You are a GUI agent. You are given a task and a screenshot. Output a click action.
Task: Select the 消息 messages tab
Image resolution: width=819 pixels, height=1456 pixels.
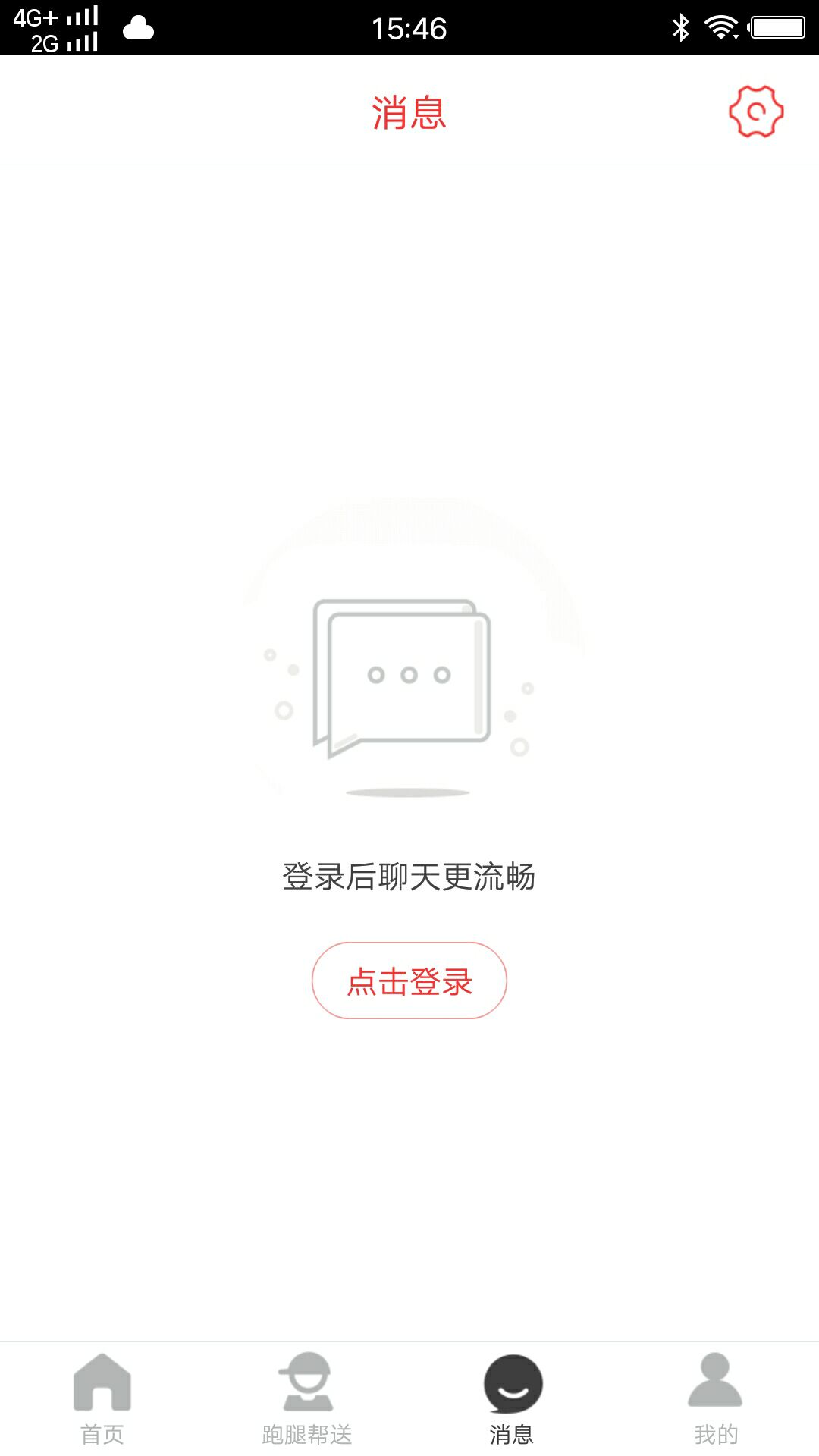point(512,1398)
